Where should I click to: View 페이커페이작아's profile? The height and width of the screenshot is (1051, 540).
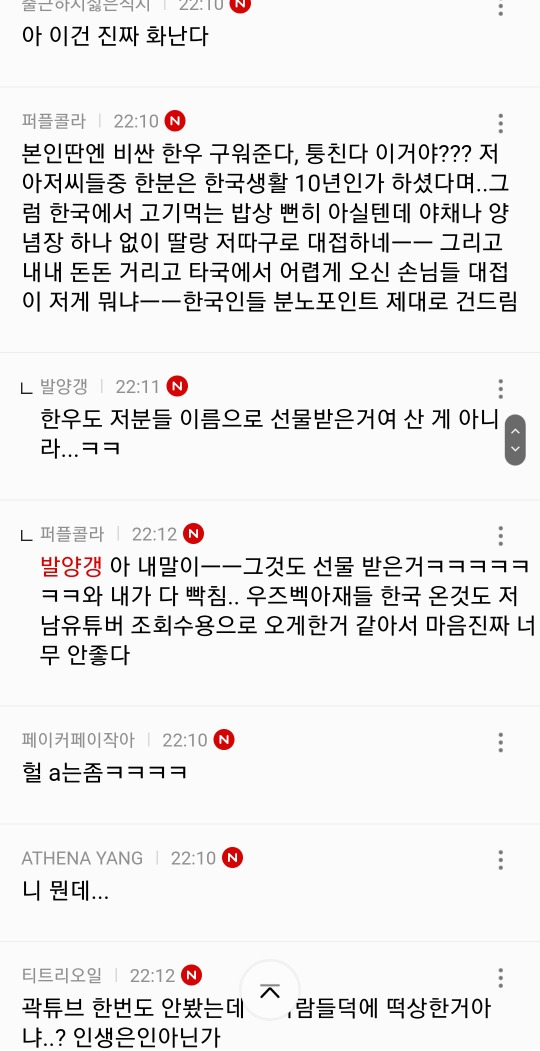(x=78, y=740)
